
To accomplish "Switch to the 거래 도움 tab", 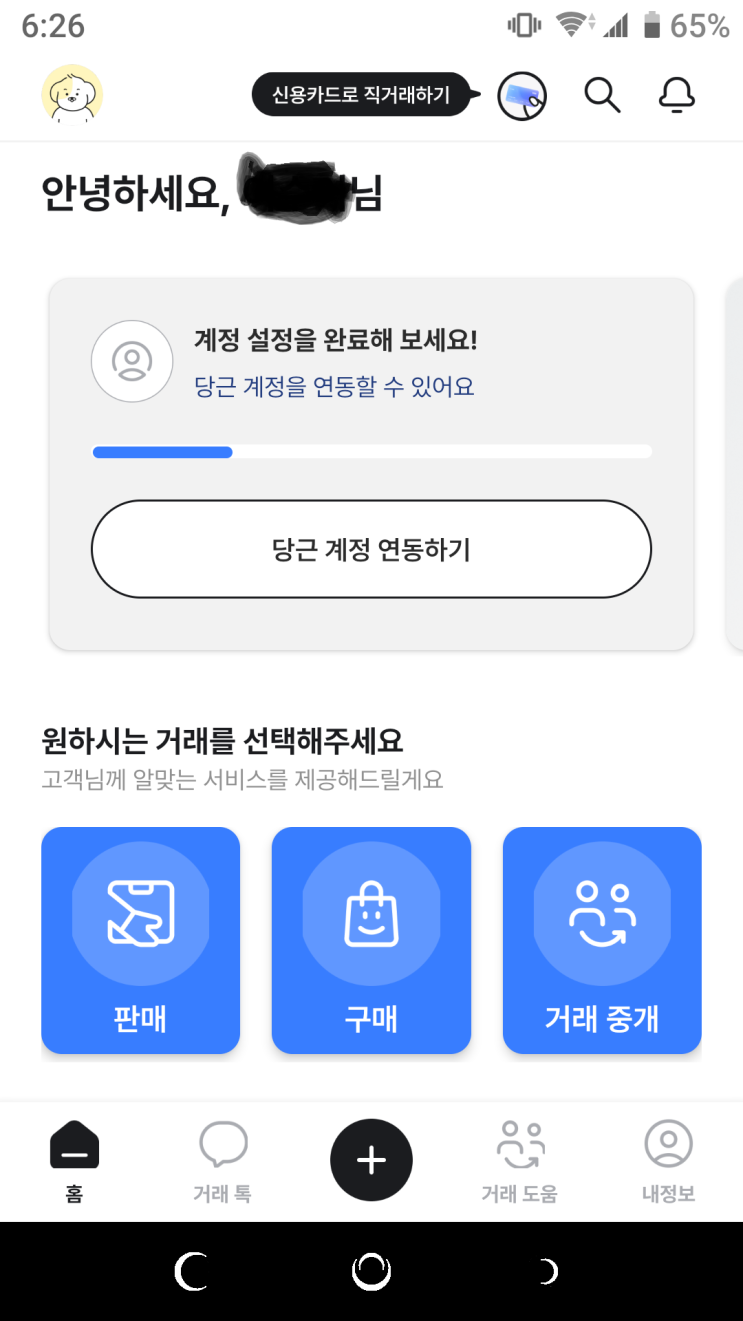I will click(x=519, y=1162).
